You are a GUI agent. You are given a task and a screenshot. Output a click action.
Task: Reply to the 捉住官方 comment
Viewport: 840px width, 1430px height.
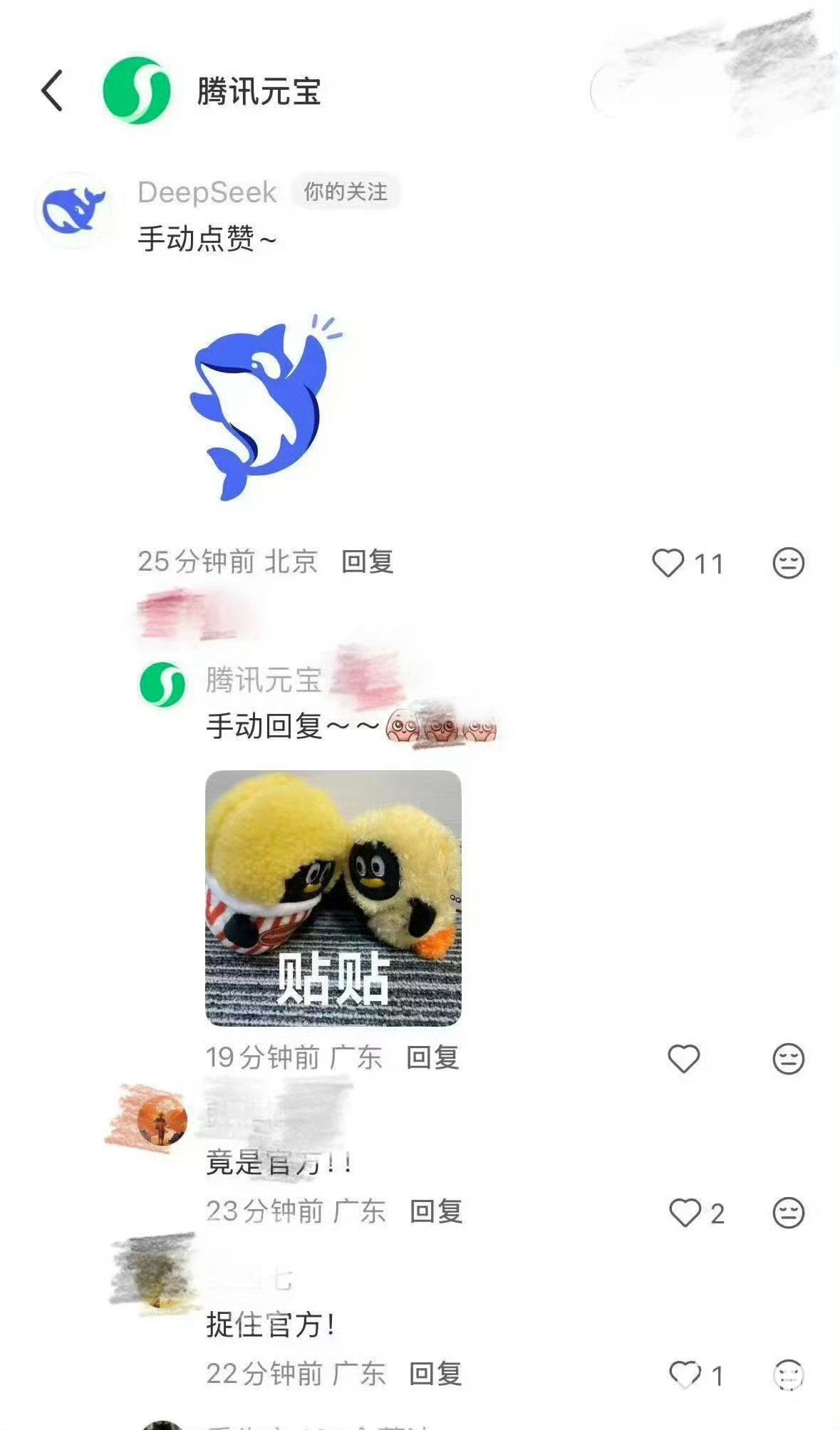pos(435,1374)
